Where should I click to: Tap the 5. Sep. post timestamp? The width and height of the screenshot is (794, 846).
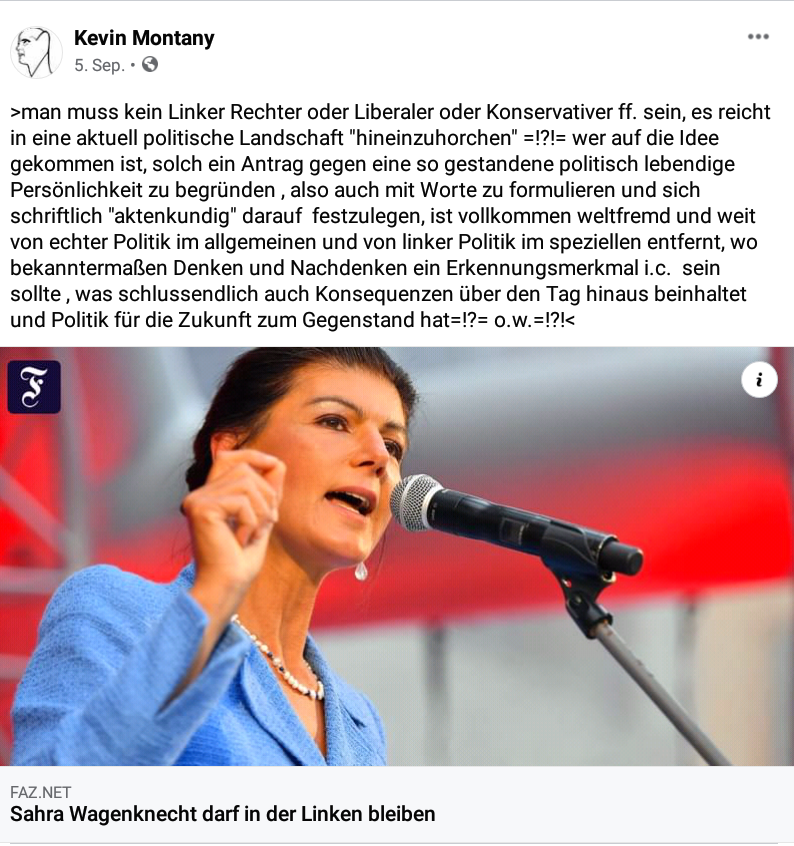pyautogui.click(x=99, y=66)
